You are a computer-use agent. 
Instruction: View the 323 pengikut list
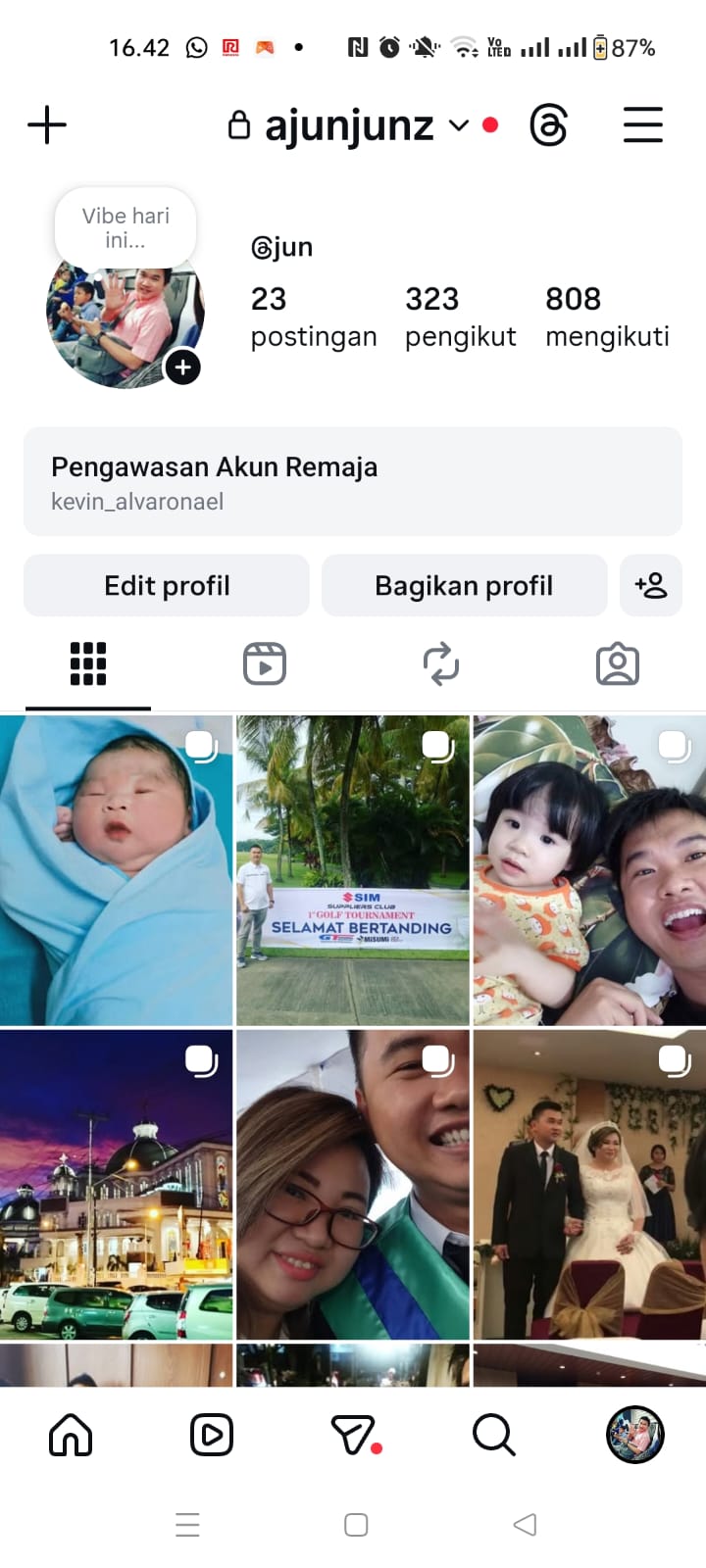point(460,317)
